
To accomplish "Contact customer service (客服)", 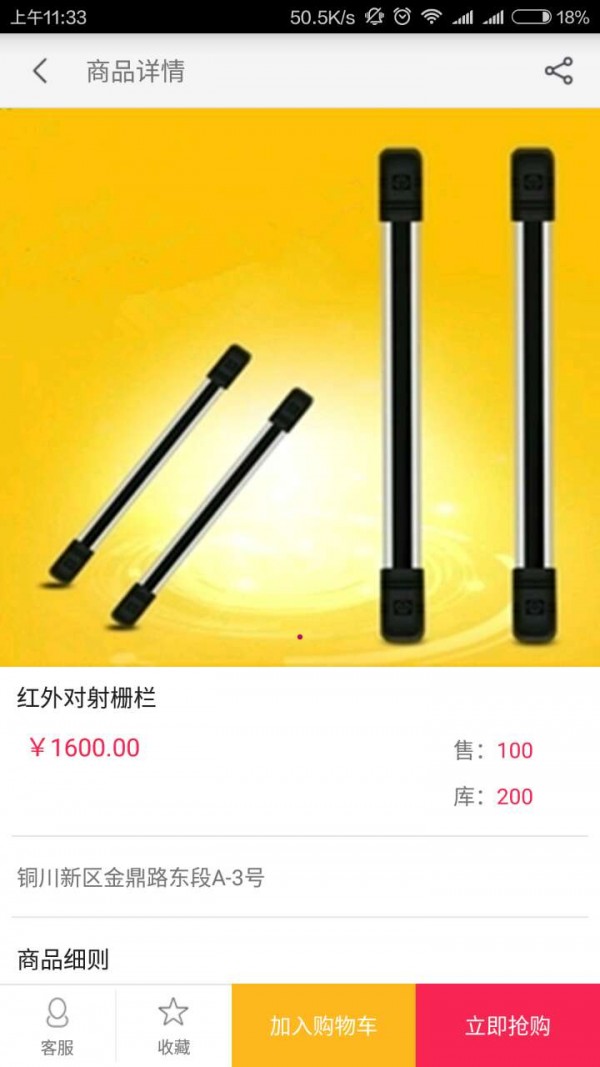I will (x=57, y=1026).
